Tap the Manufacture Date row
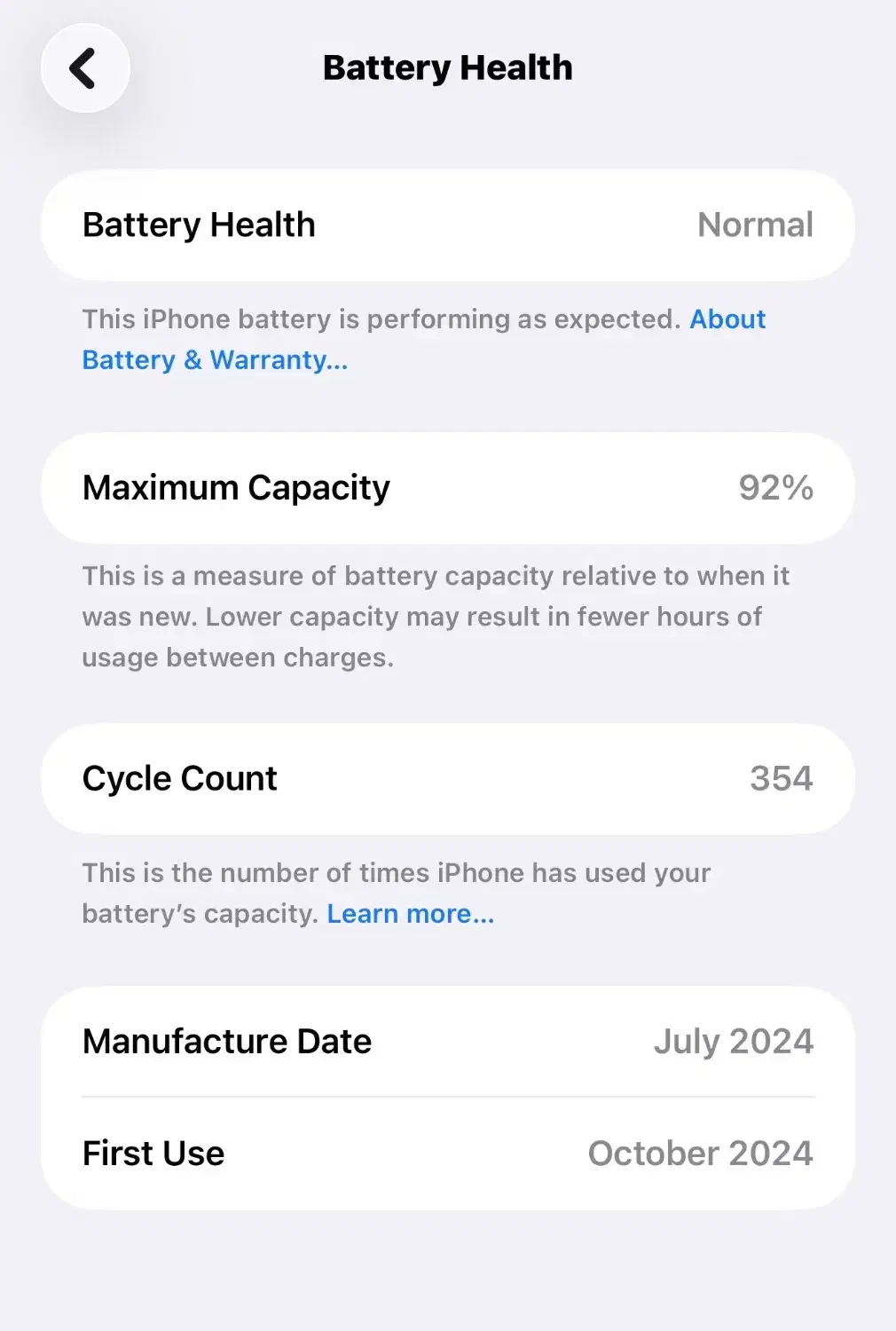This screenshot has height=1331, width=896. (448, 1041)
